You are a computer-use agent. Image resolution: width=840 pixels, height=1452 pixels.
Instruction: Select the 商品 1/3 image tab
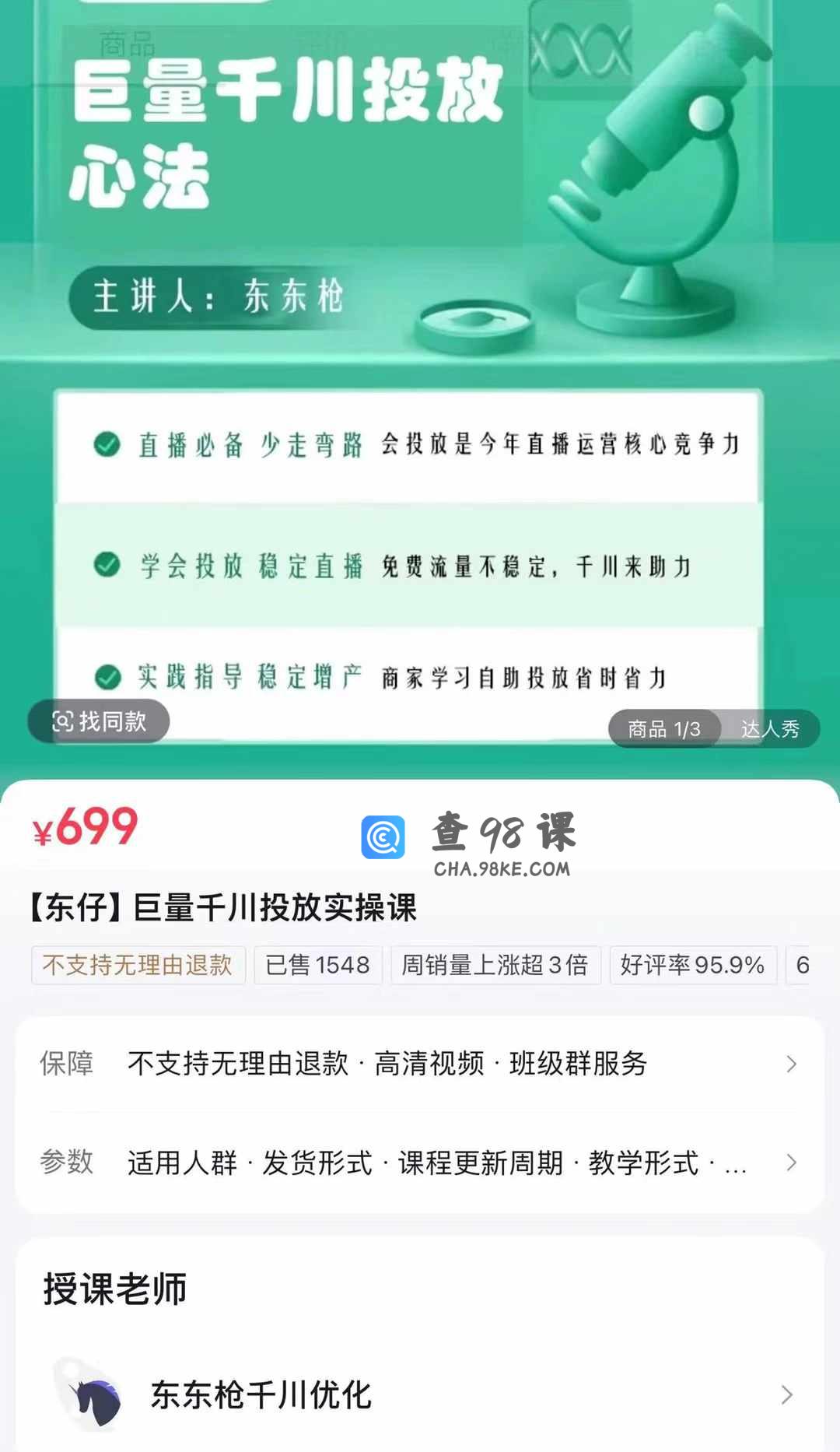(664, 729)
